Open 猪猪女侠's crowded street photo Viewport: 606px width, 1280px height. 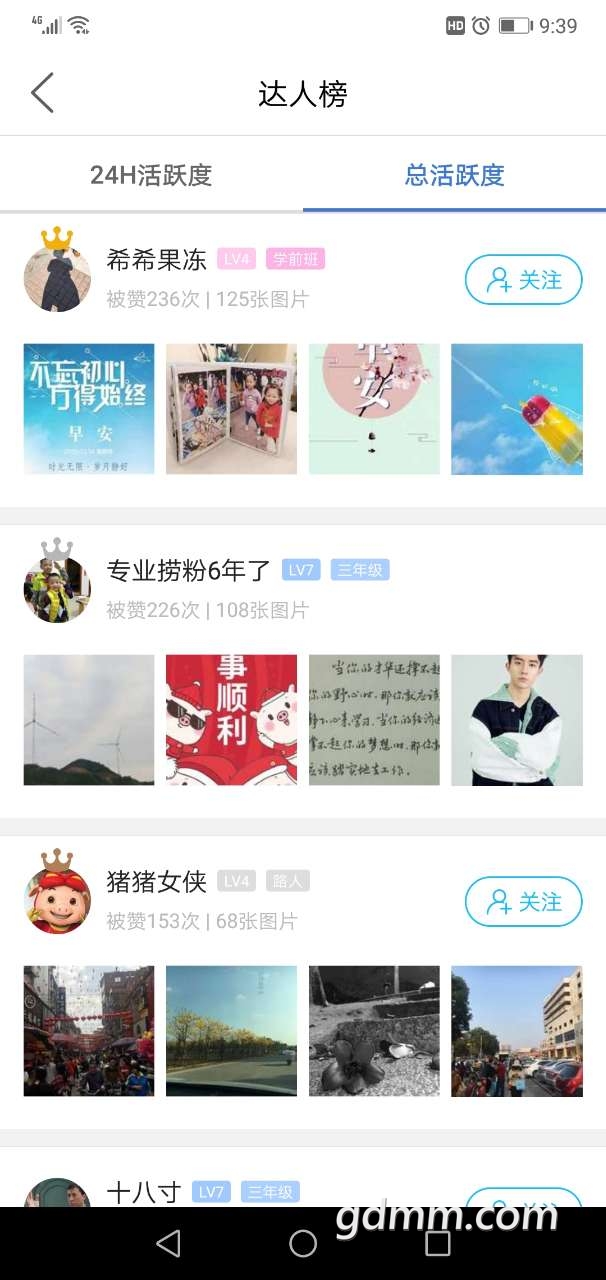click(89, 1031)
